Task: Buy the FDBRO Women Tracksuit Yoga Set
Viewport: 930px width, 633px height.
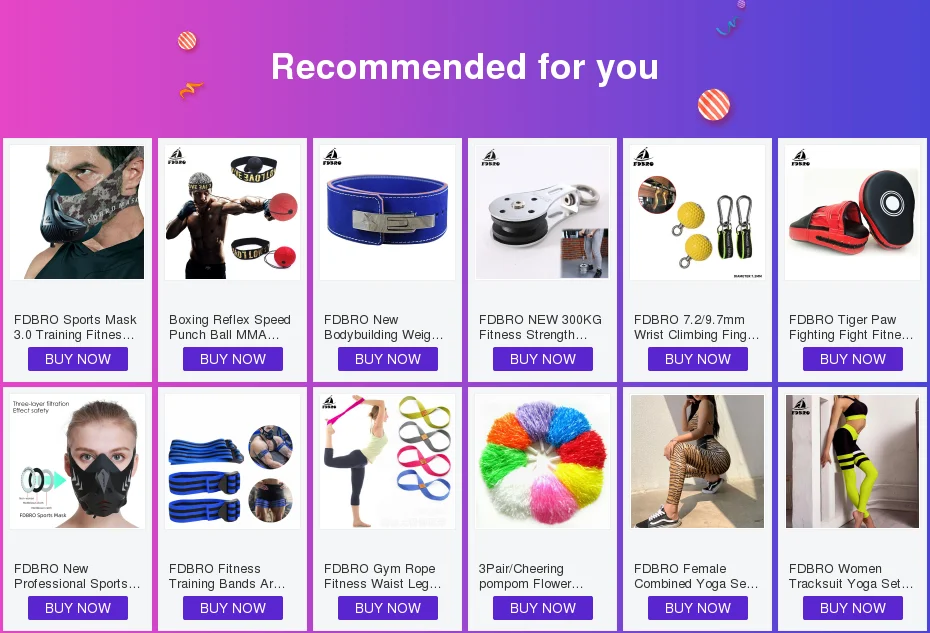Action: (x=853, y=608)
